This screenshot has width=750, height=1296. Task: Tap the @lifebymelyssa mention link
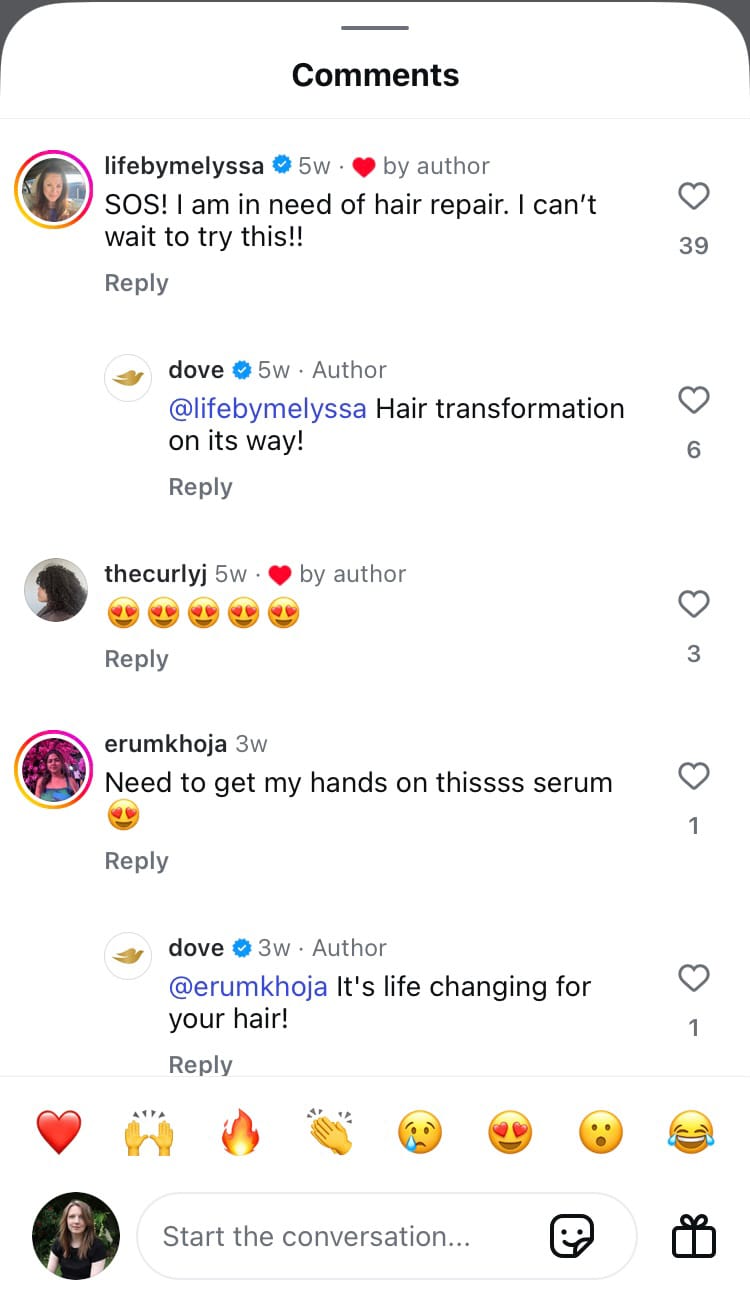click(268, 409)
